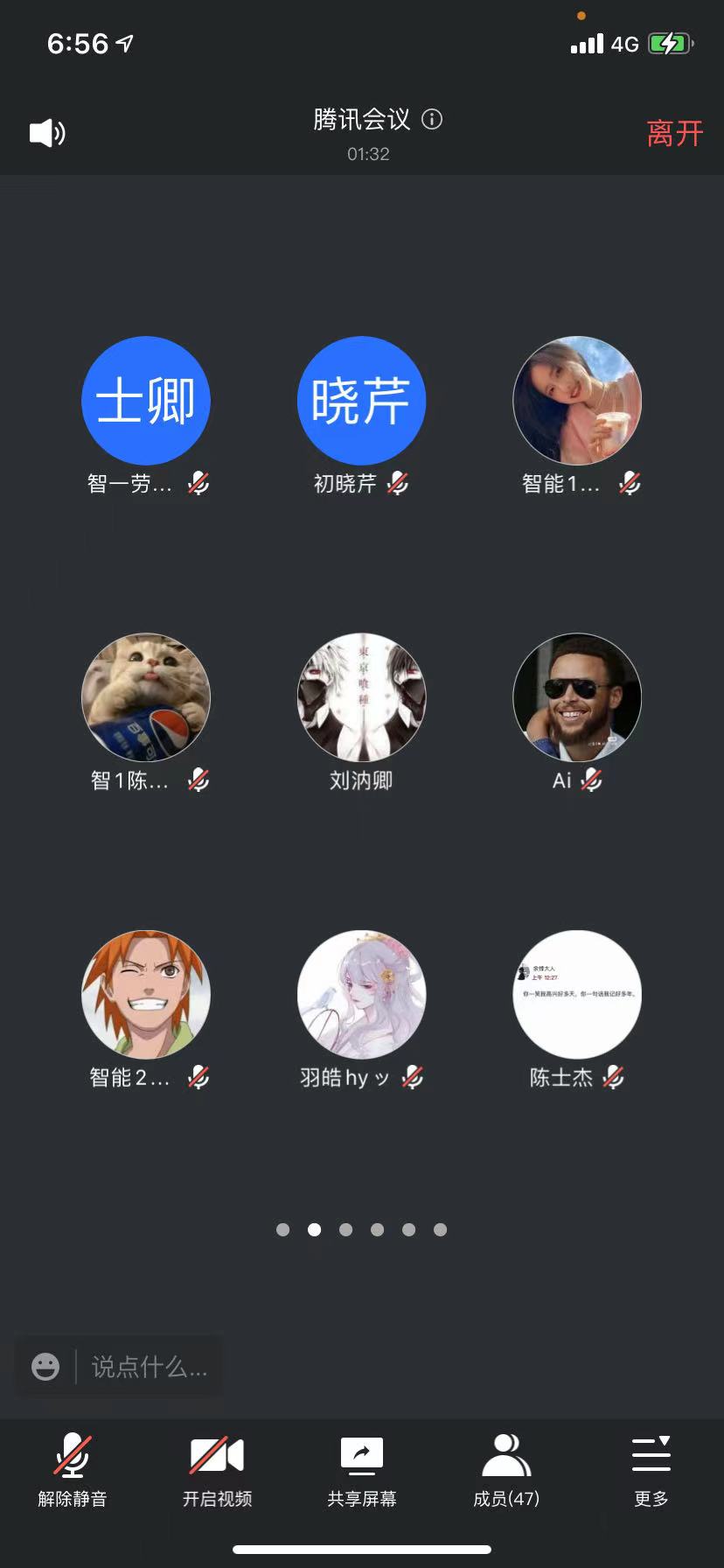Select participant tile 陈士杰

(577, 995)
